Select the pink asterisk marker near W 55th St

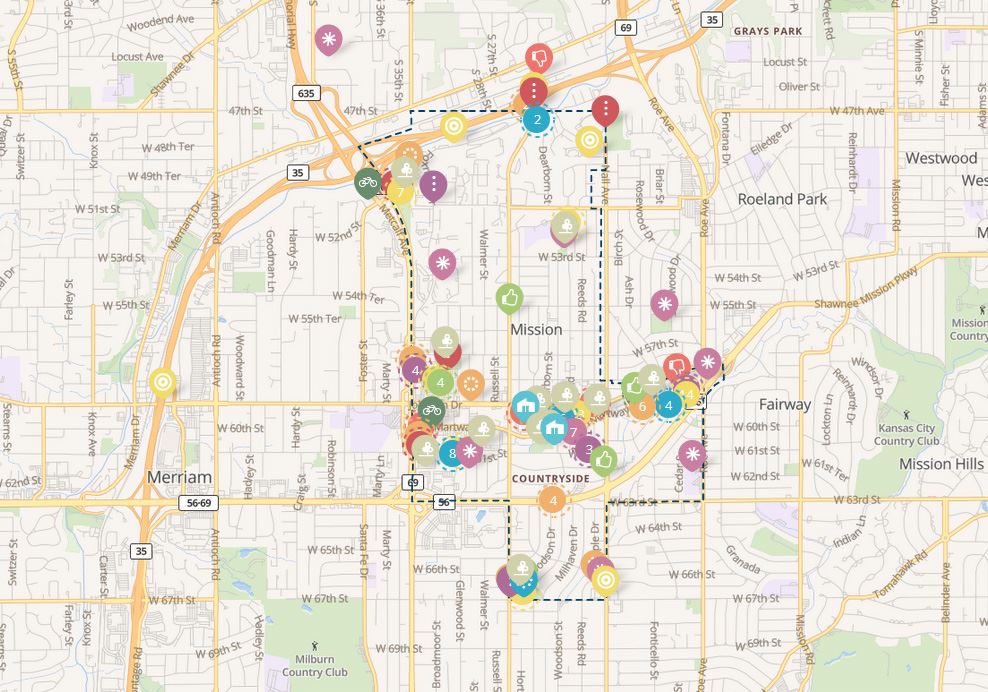pos(664,303)
